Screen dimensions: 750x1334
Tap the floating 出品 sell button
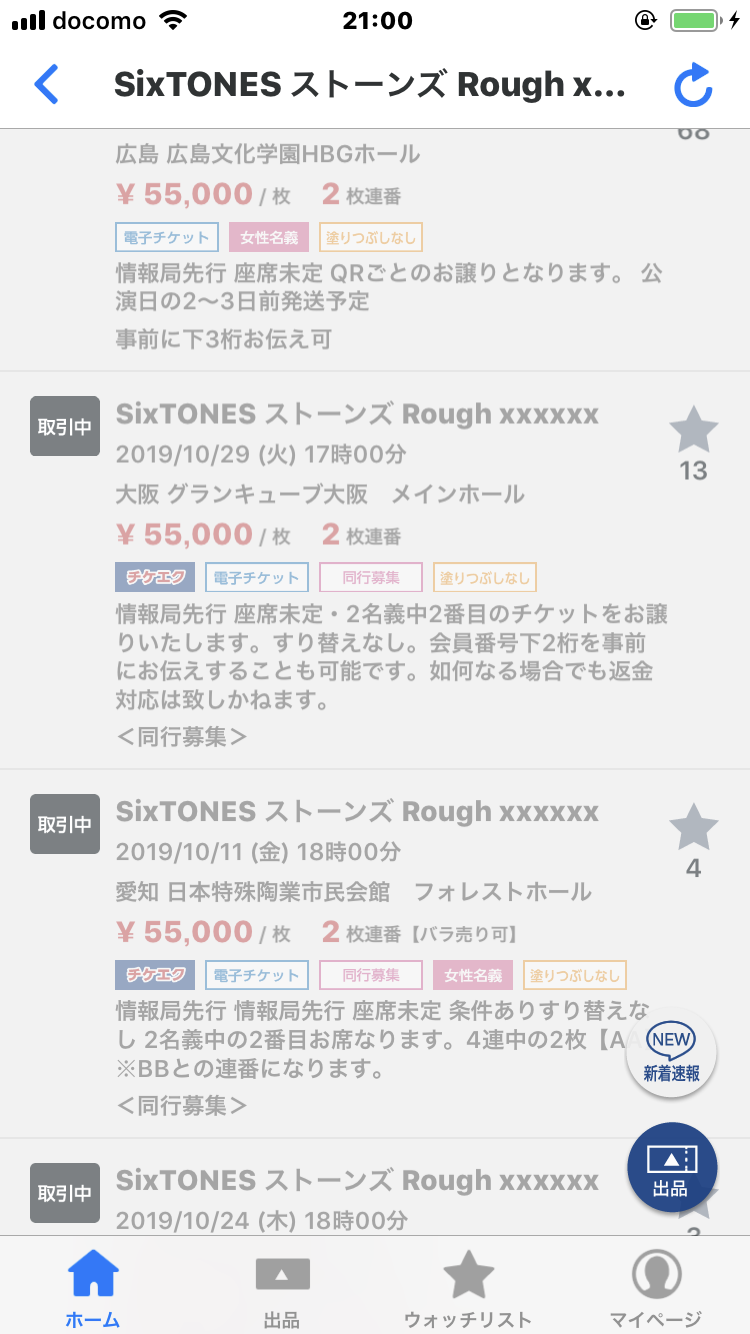671,1168
